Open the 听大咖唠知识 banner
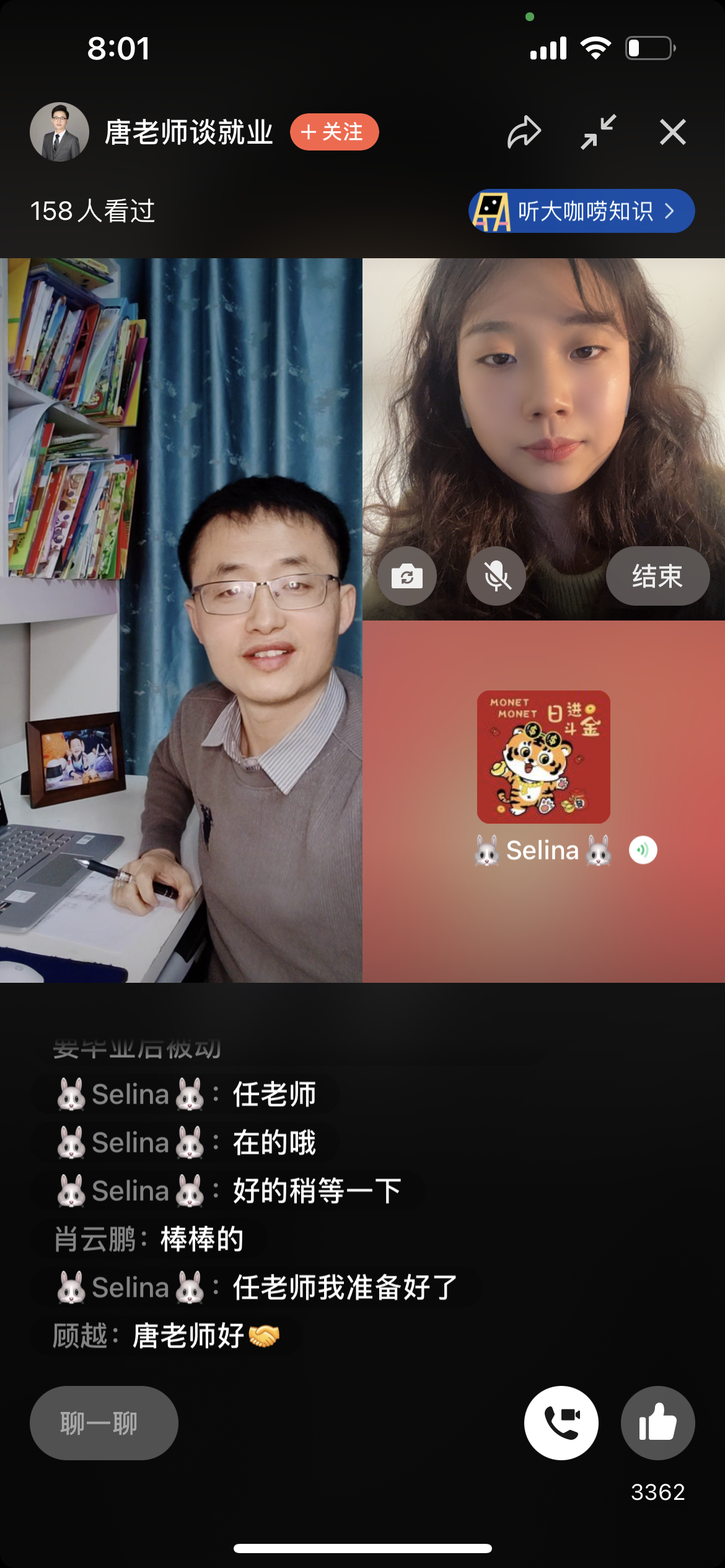Screen dimensions: 725x1568 point(581,211)
